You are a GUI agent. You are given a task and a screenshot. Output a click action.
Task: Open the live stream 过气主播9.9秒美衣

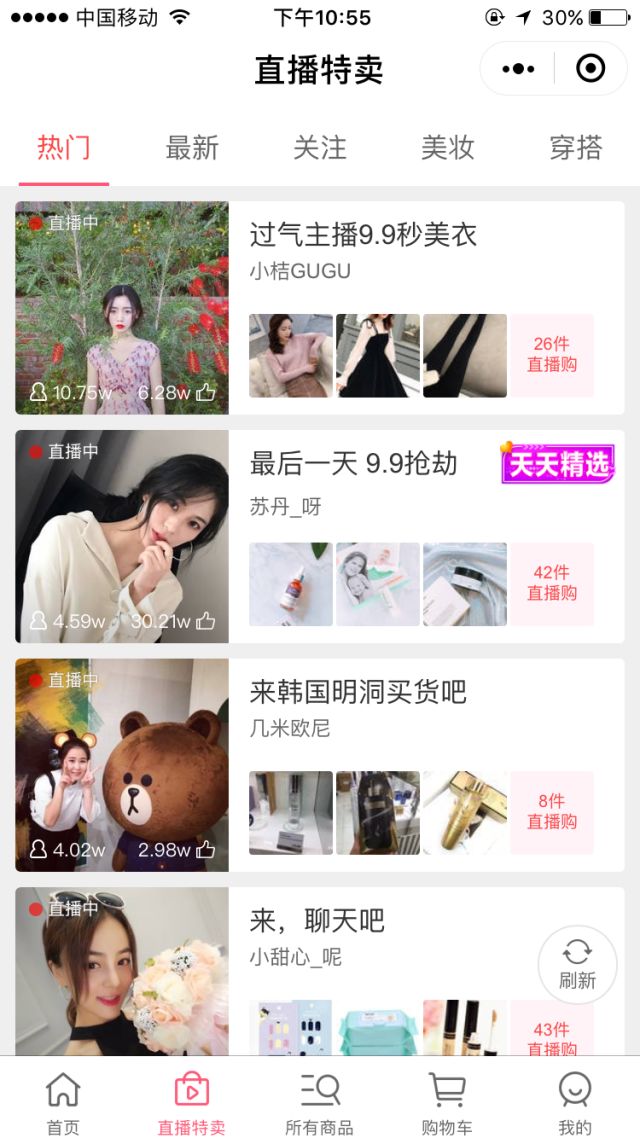[x=363, y=236]
